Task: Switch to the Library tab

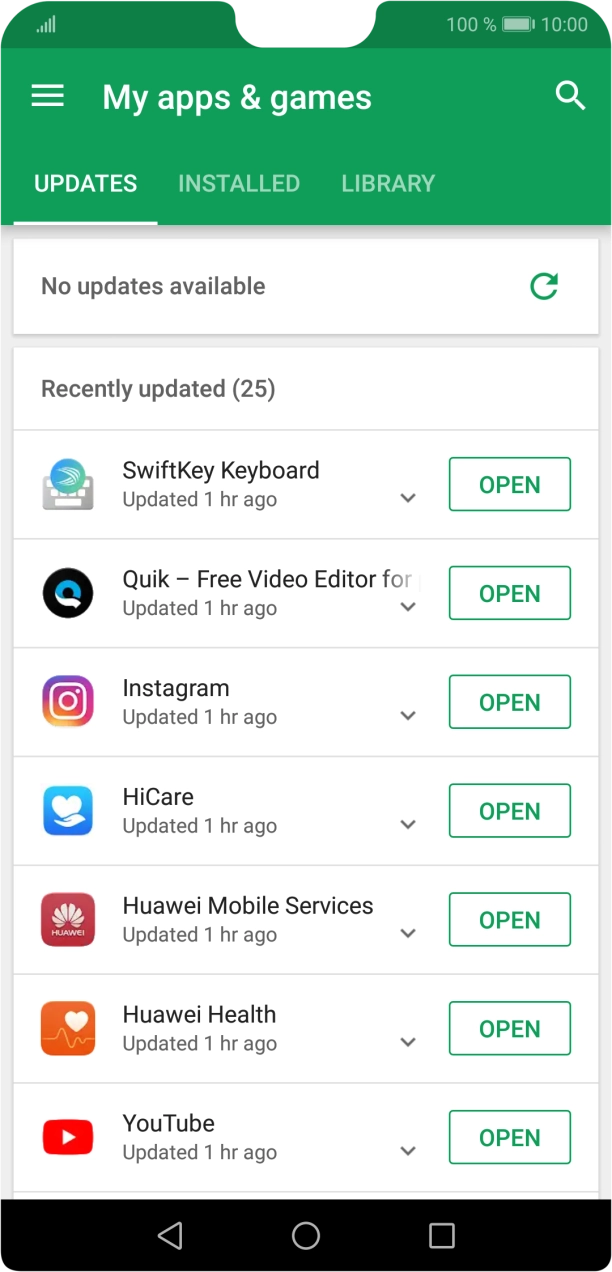Action: 388,184
